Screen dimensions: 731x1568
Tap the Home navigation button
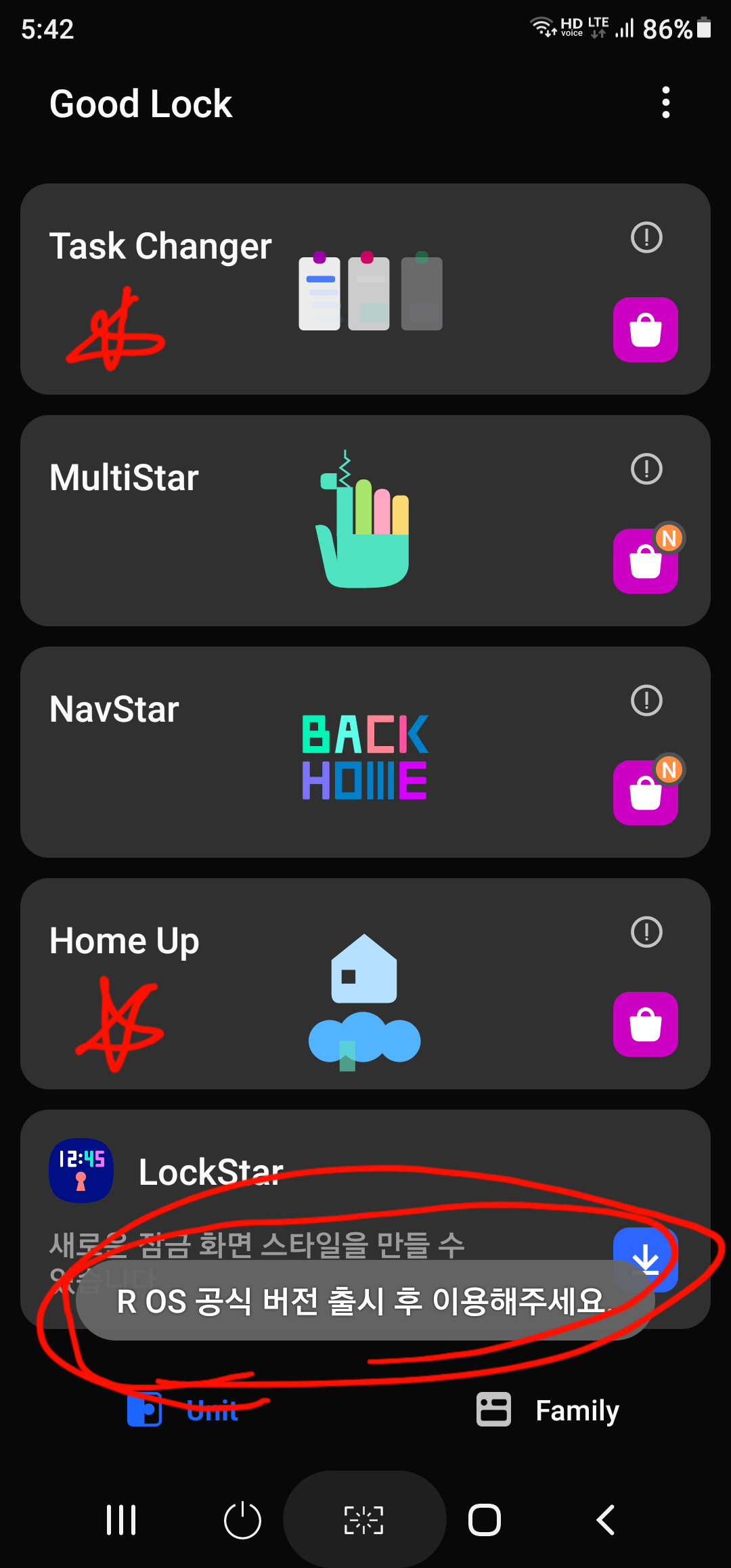point(486,1519)
